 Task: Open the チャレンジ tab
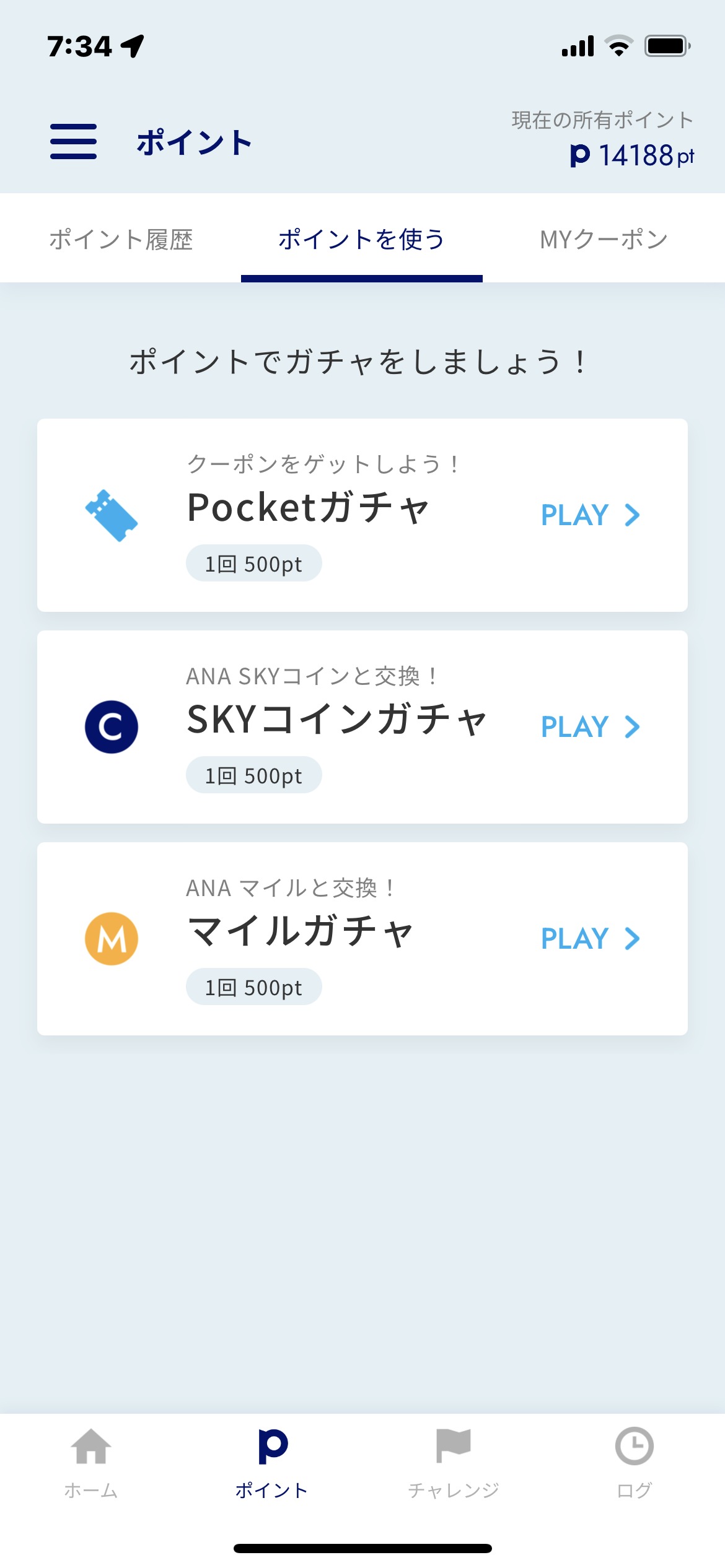454,1463
